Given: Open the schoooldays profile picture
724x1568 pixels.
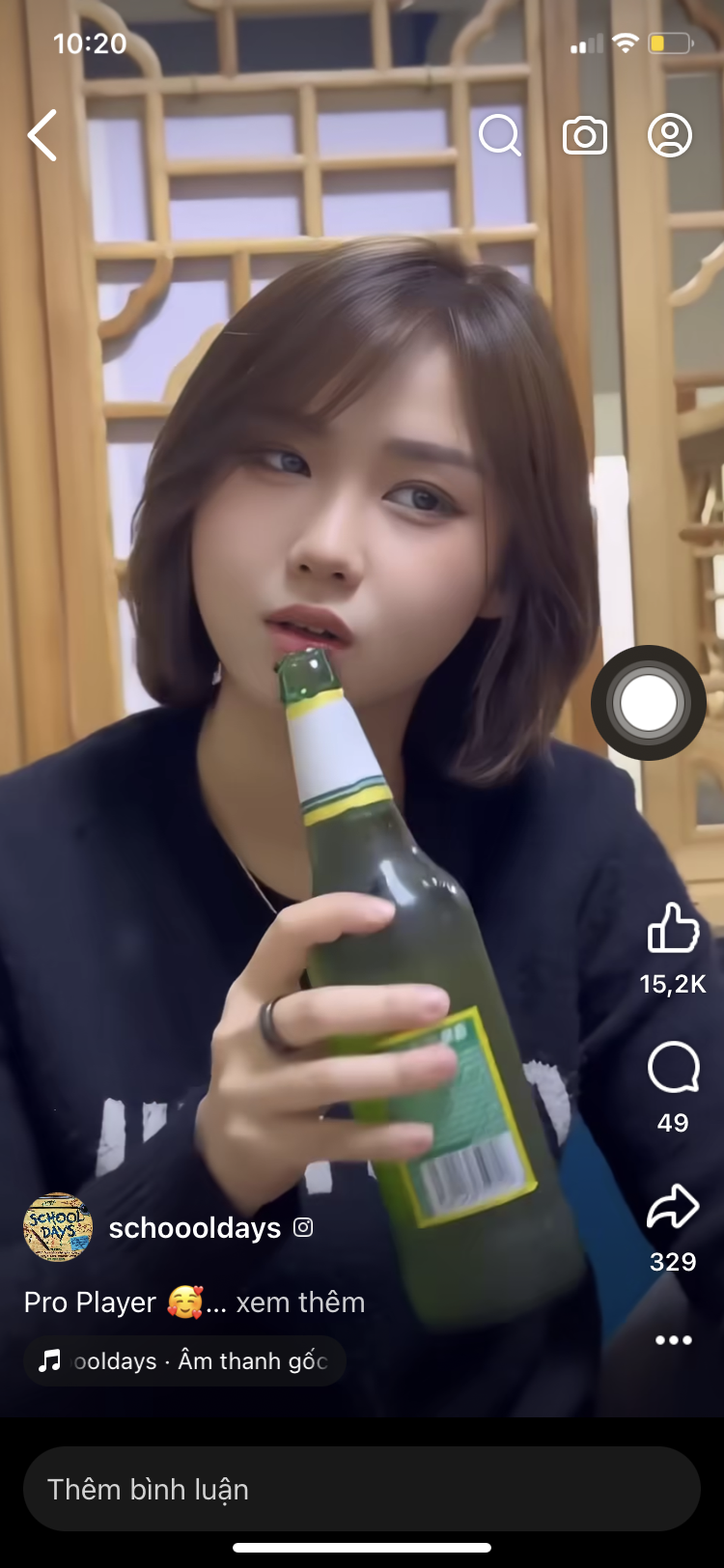Looking at the screenshot, I should (x=58, y=1227).
